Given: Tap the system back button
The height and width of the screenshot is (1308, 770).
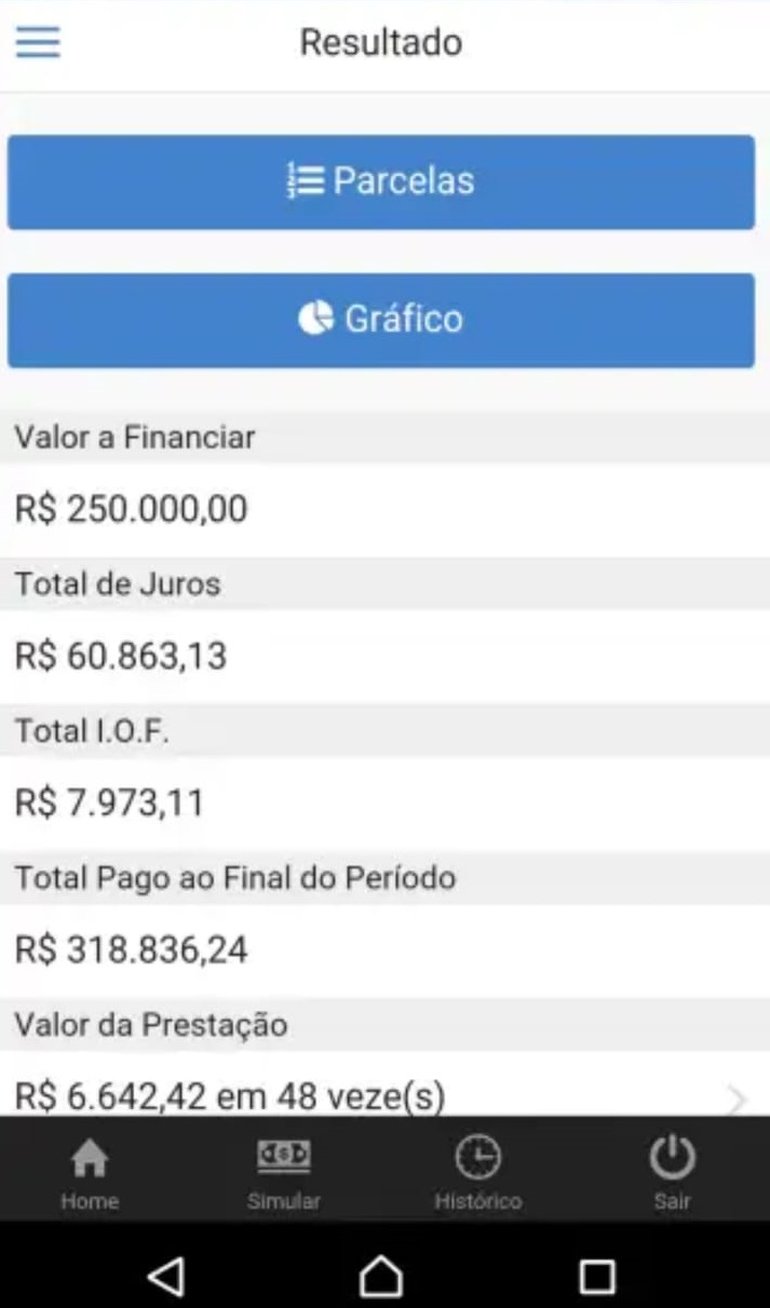Looking at the screenshot, I should point(165,1275).
